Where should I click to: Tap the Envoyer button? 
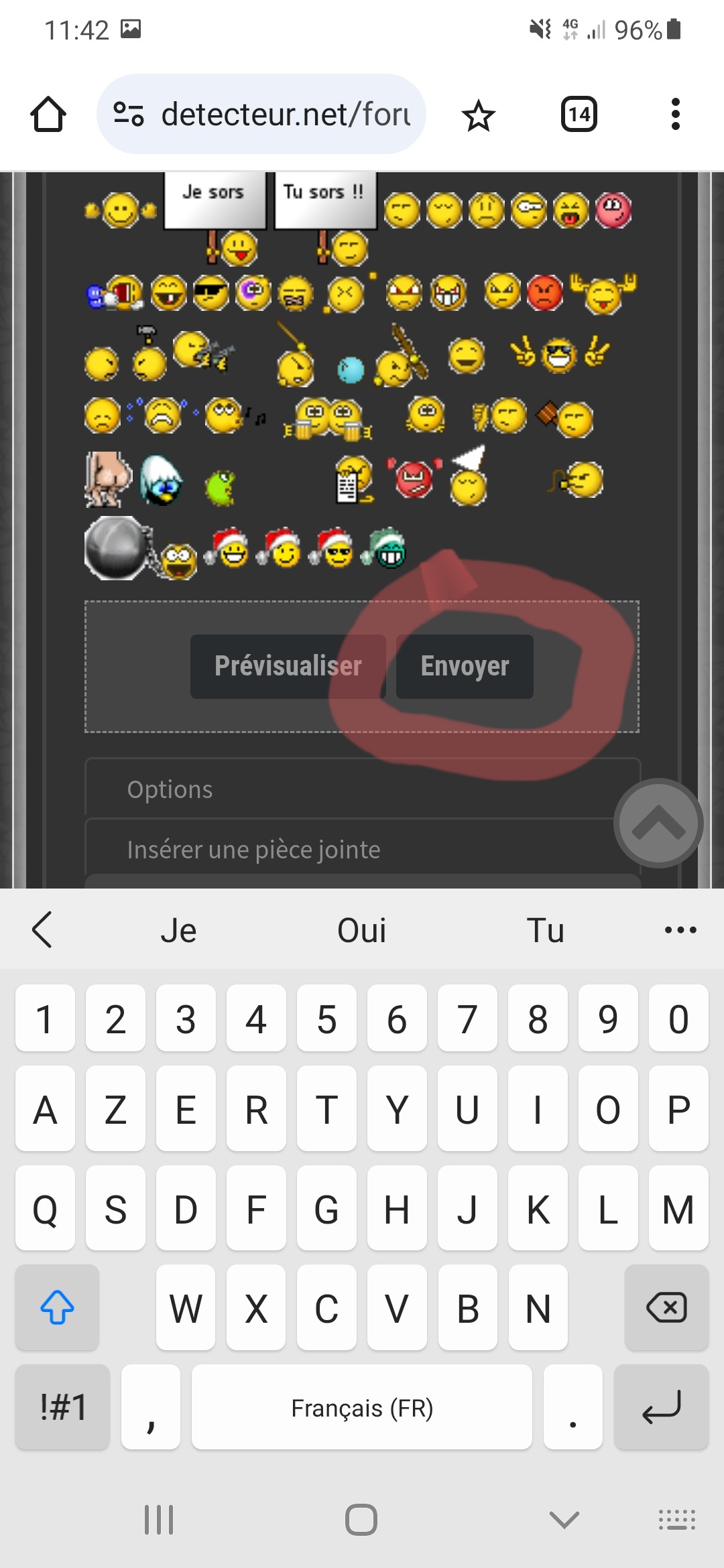coord(465,666)
